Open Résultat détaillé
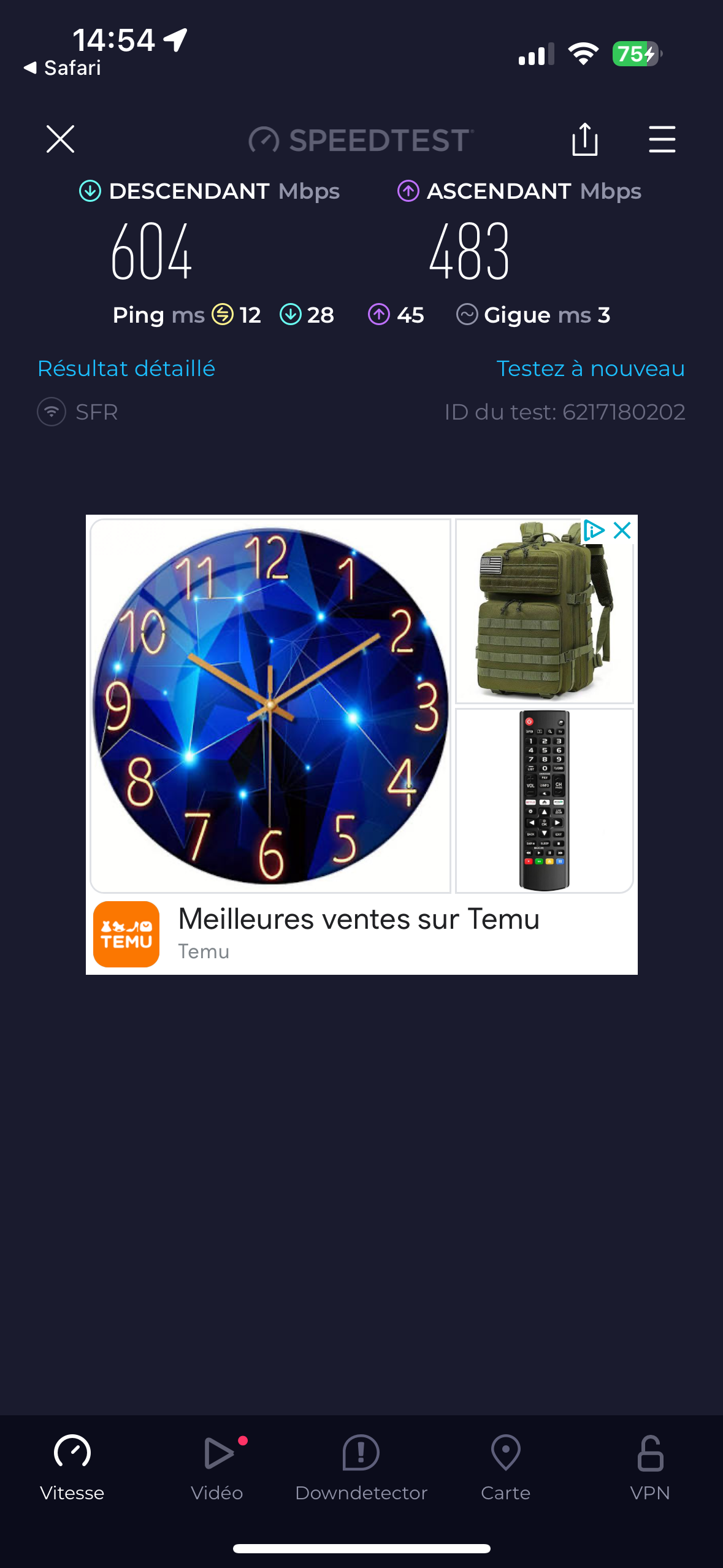Viewport: 723px width, 1568px height. click(x=126, y=368)
